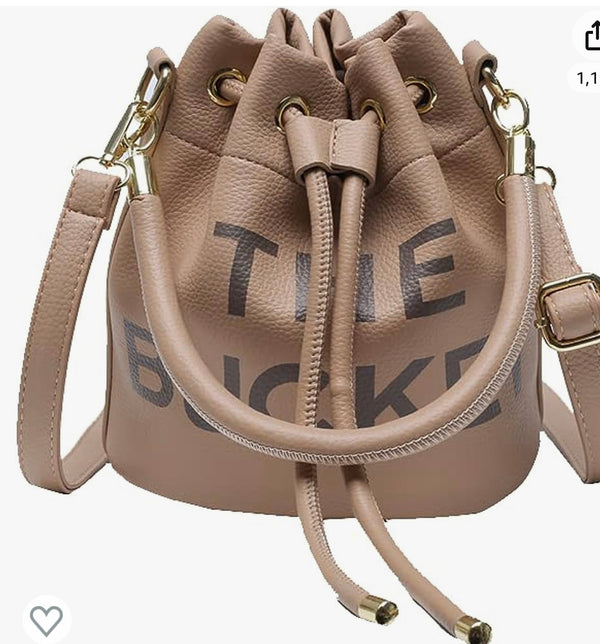Share this bucket bag product
This screenshot has height=644, width=600.
point(590,36)
